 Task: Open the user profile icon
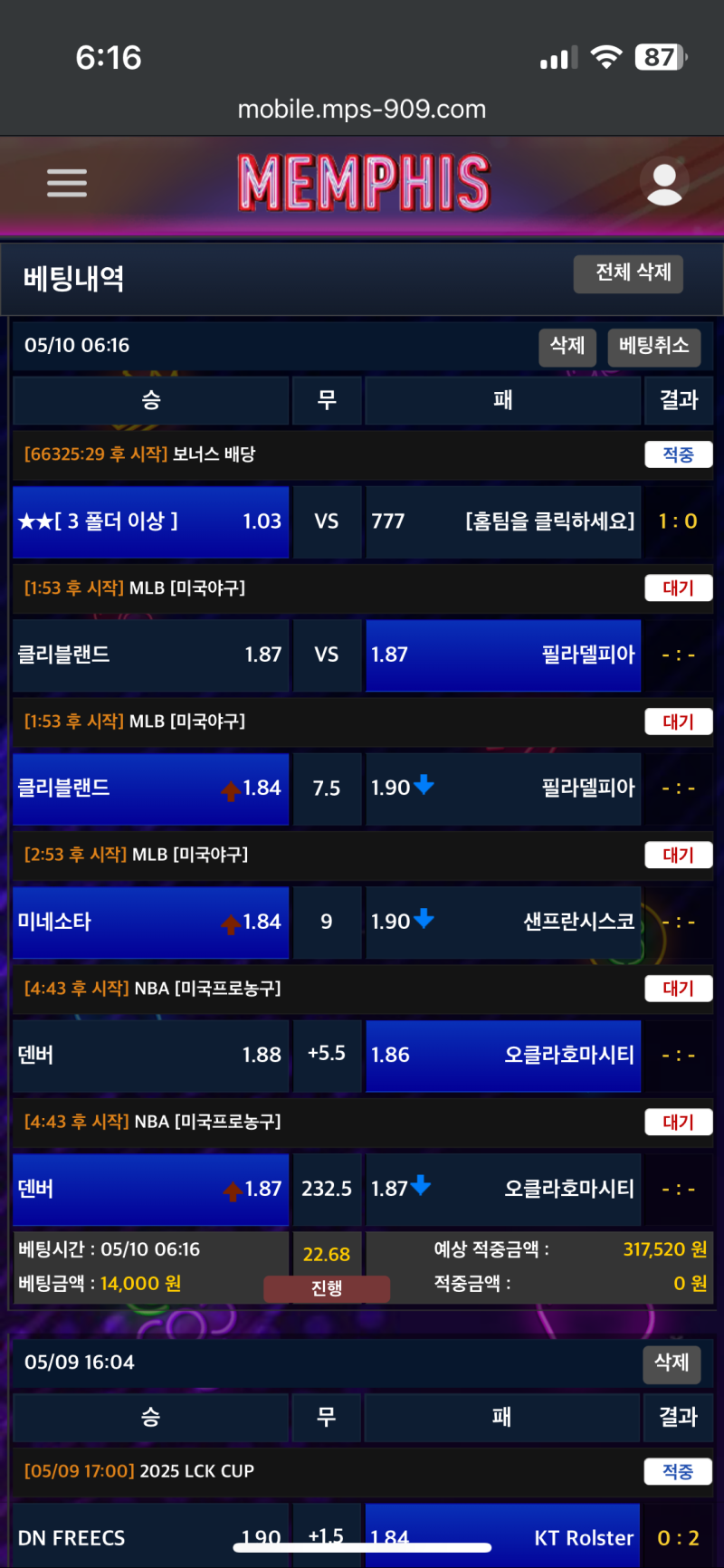[x=664, y=184]
